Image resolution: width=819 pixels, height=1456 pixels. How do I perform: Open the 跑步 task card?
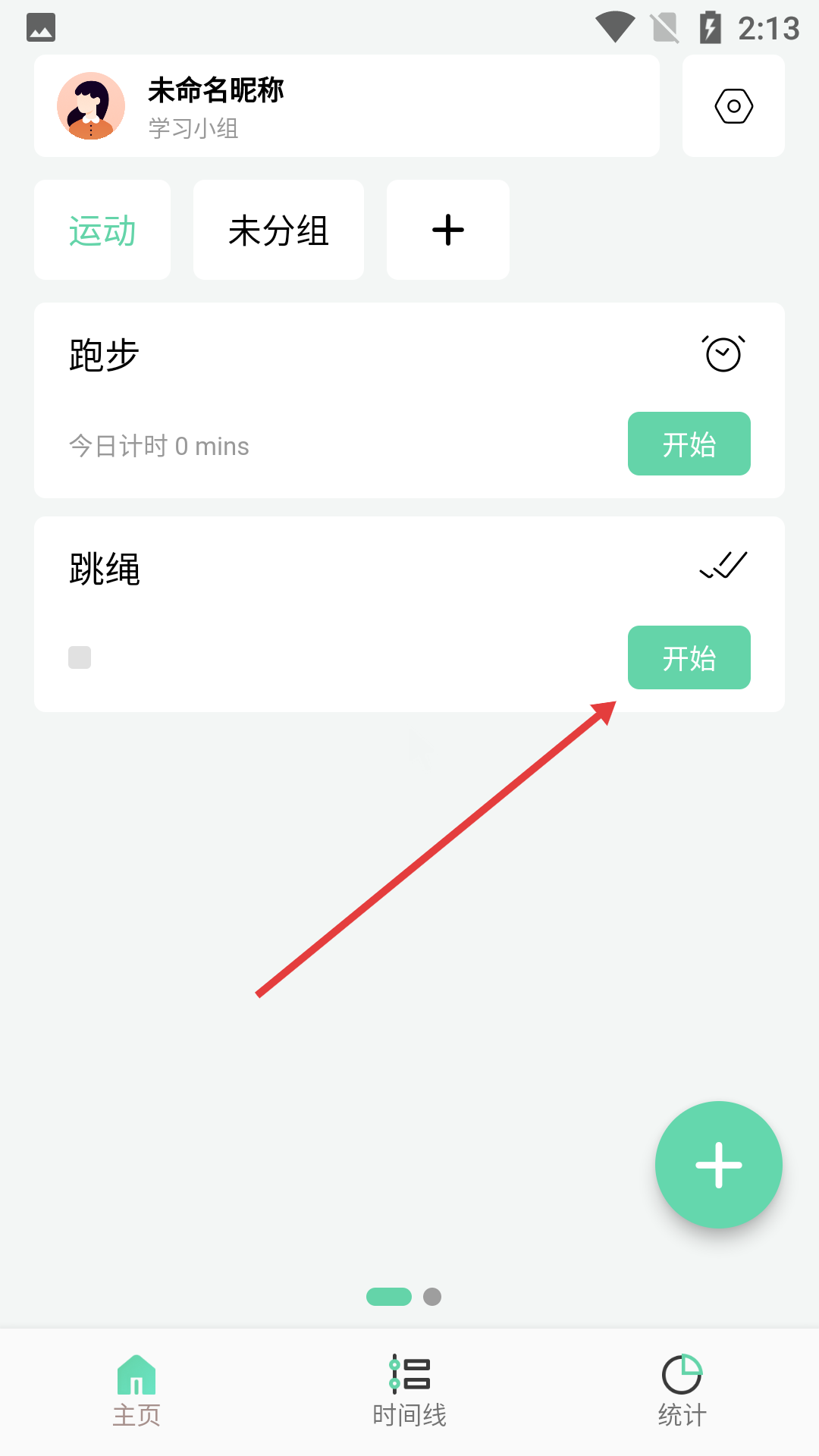pyautogui.click(x=409, y=400)
